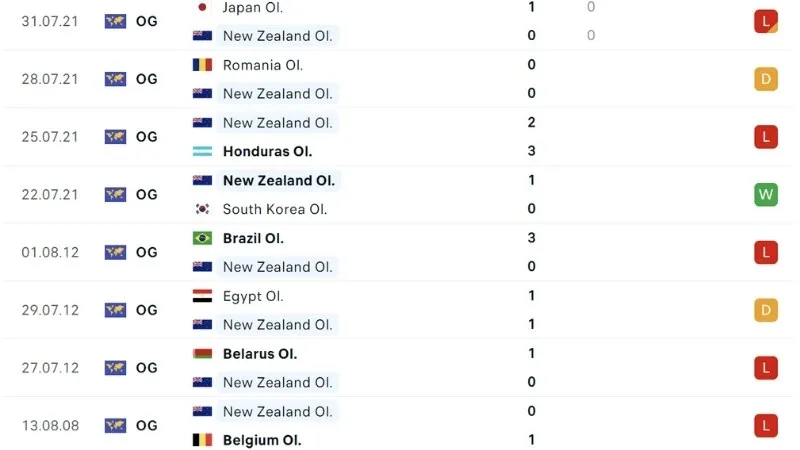Open the New Zealand Ol. vs South Korea Ol. match

click(400, 195)
